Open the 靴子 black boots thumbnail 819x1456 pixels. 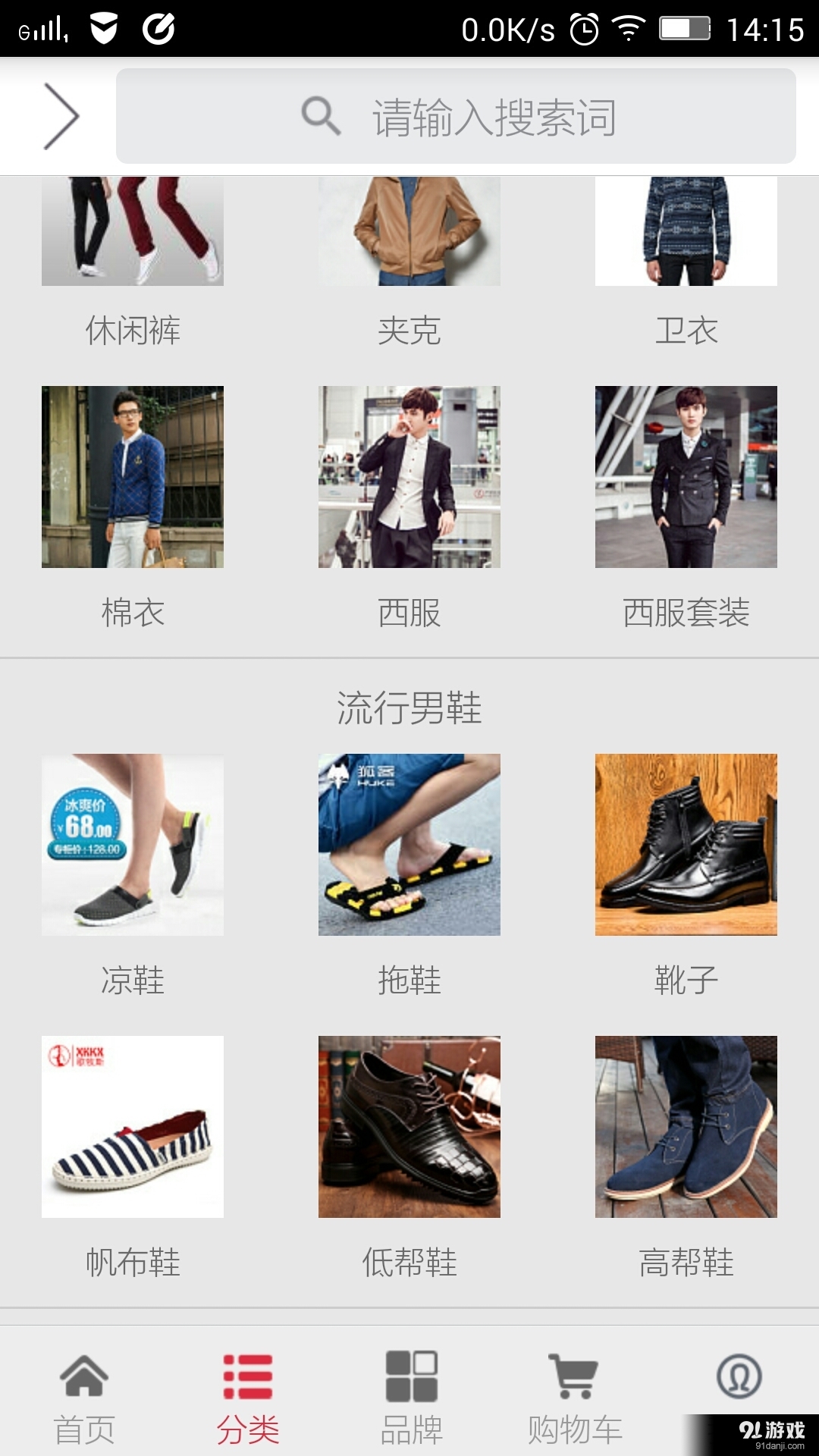pyautogui.click(x=686, y=844)
